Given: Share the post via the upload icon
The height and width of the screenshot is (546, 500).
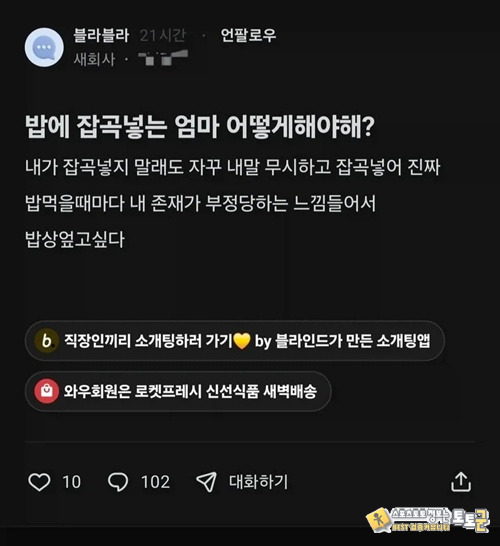Looking at the screenshot, I should click(461, 482).
